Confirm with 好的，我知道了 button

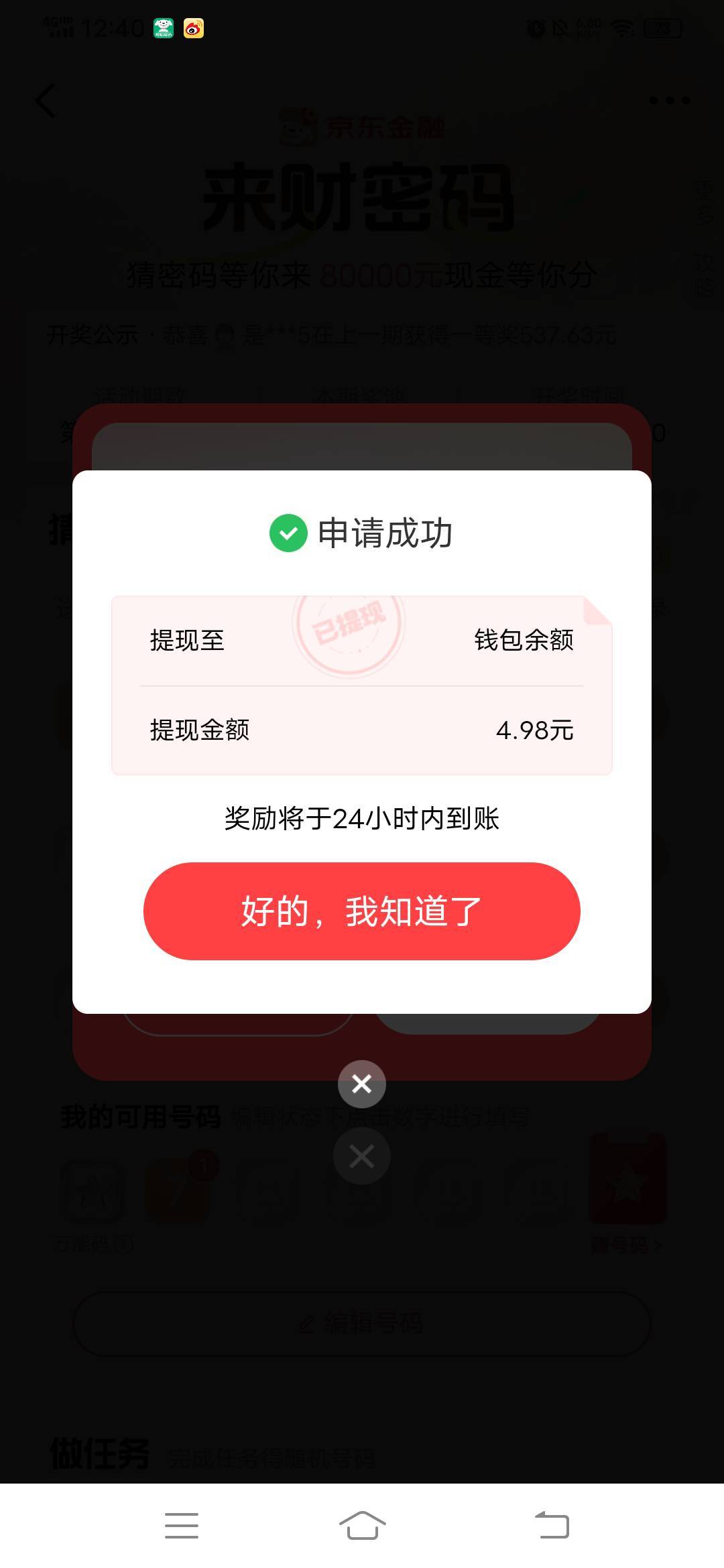click(361, 911)
